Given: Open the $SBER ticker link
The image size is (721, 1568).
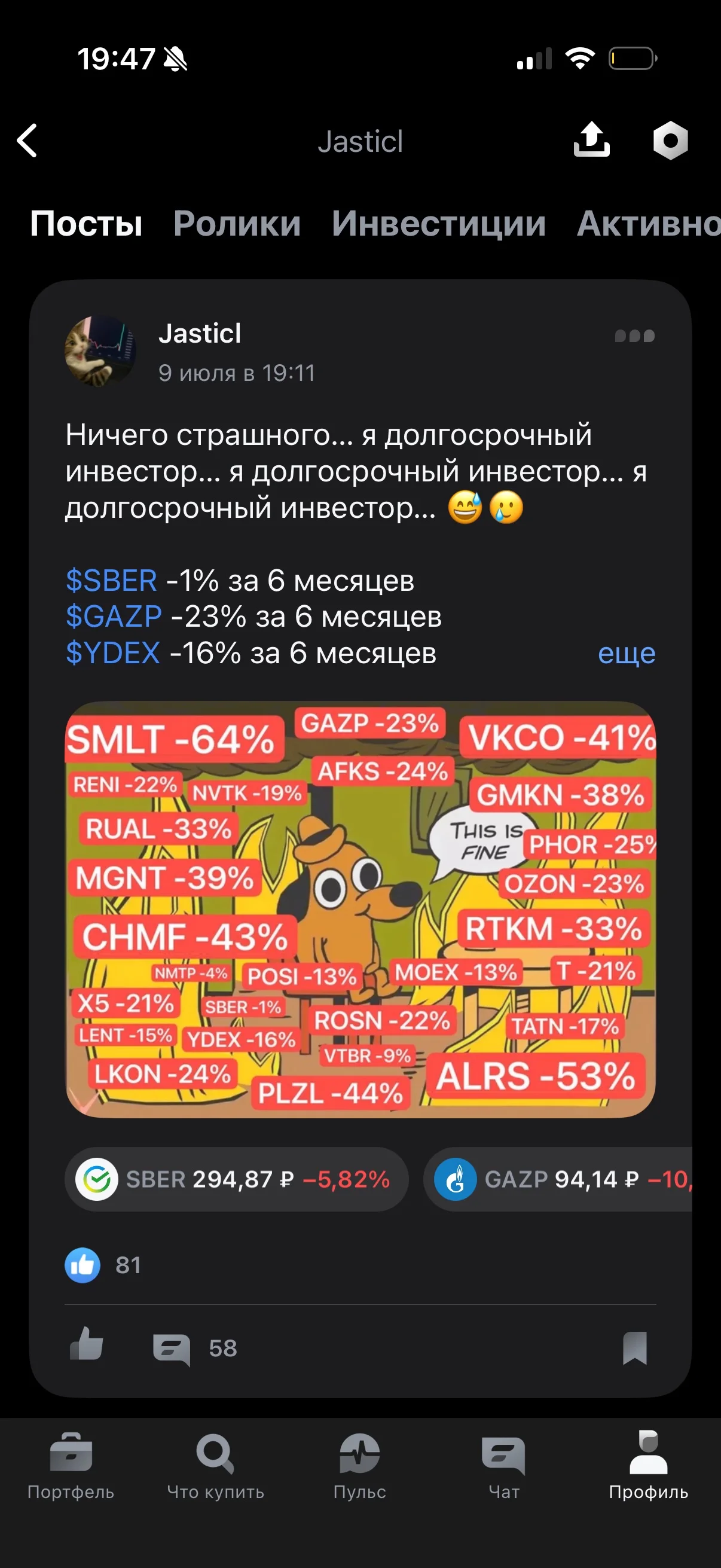Looking at the screenshot, I should (x=111, y=580).
